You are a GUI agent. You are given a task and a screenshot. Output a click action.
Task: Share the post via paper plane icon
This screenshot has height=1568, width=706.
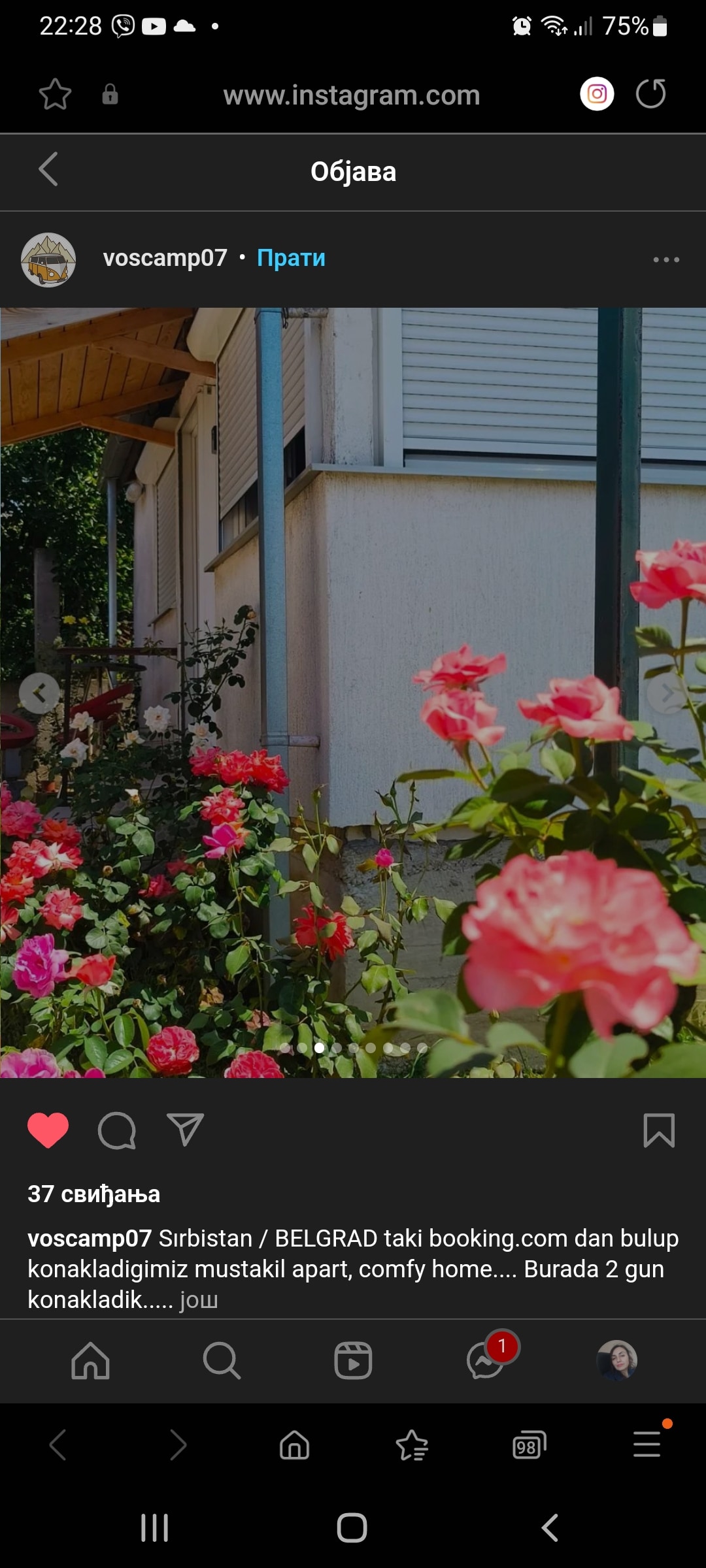186,1130
